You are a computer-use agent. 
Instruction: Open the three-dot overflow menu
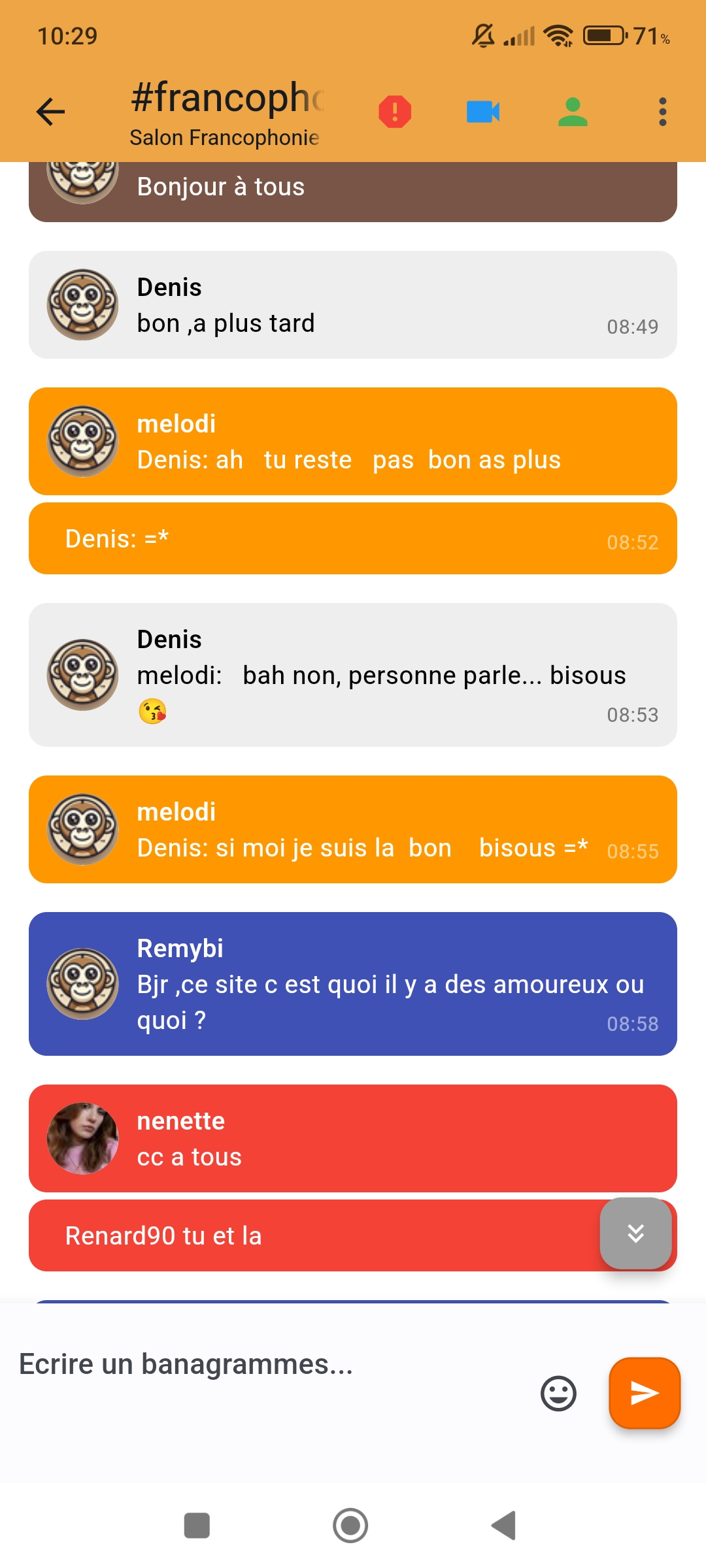[662, 112]
